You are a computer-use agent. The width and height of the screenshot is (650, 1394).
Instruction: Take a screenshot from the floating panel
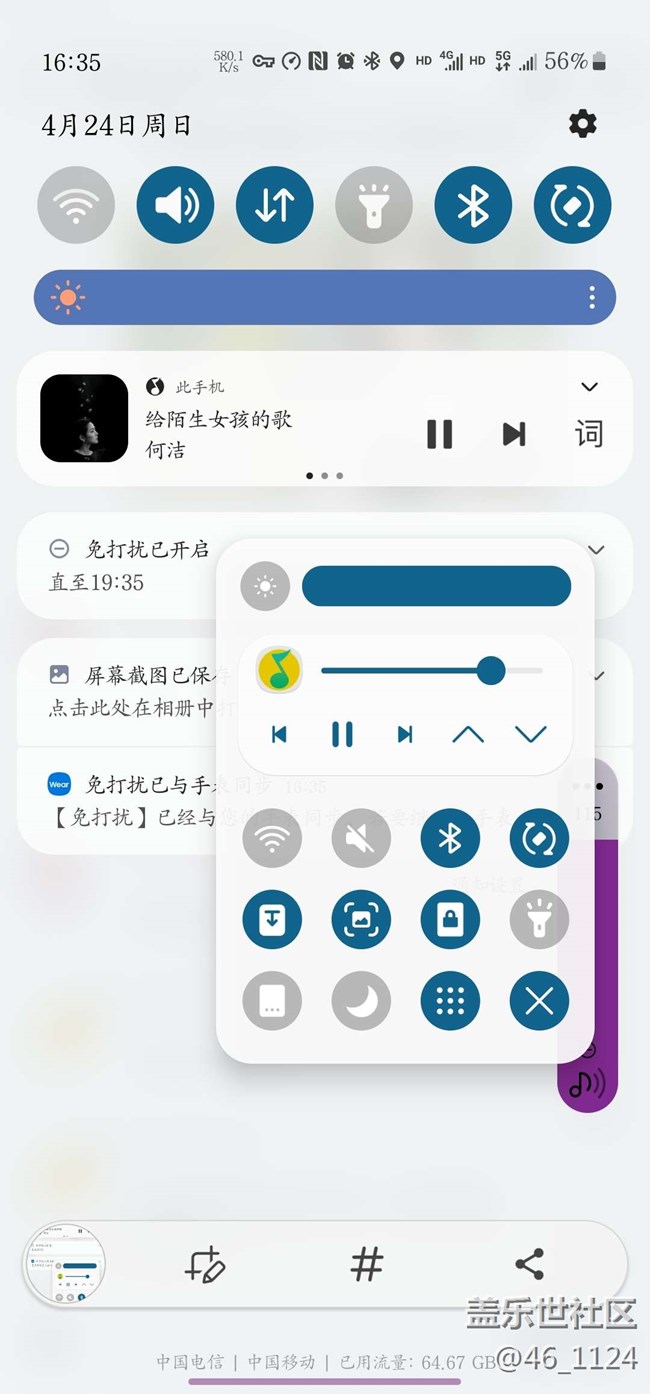pos(361,920)
